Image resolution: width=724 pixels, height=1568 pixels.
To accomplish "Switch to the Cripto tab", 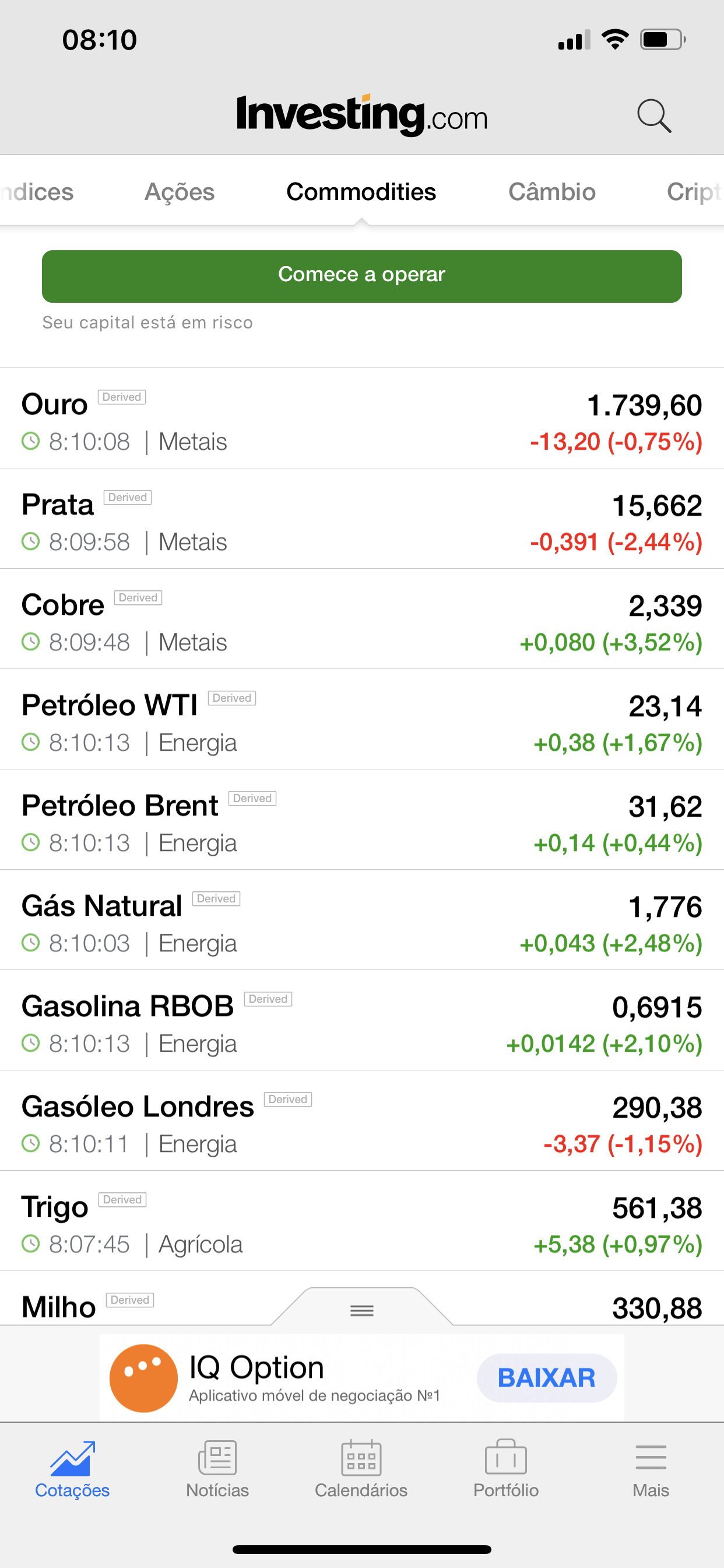I will (x=695, y=192).
